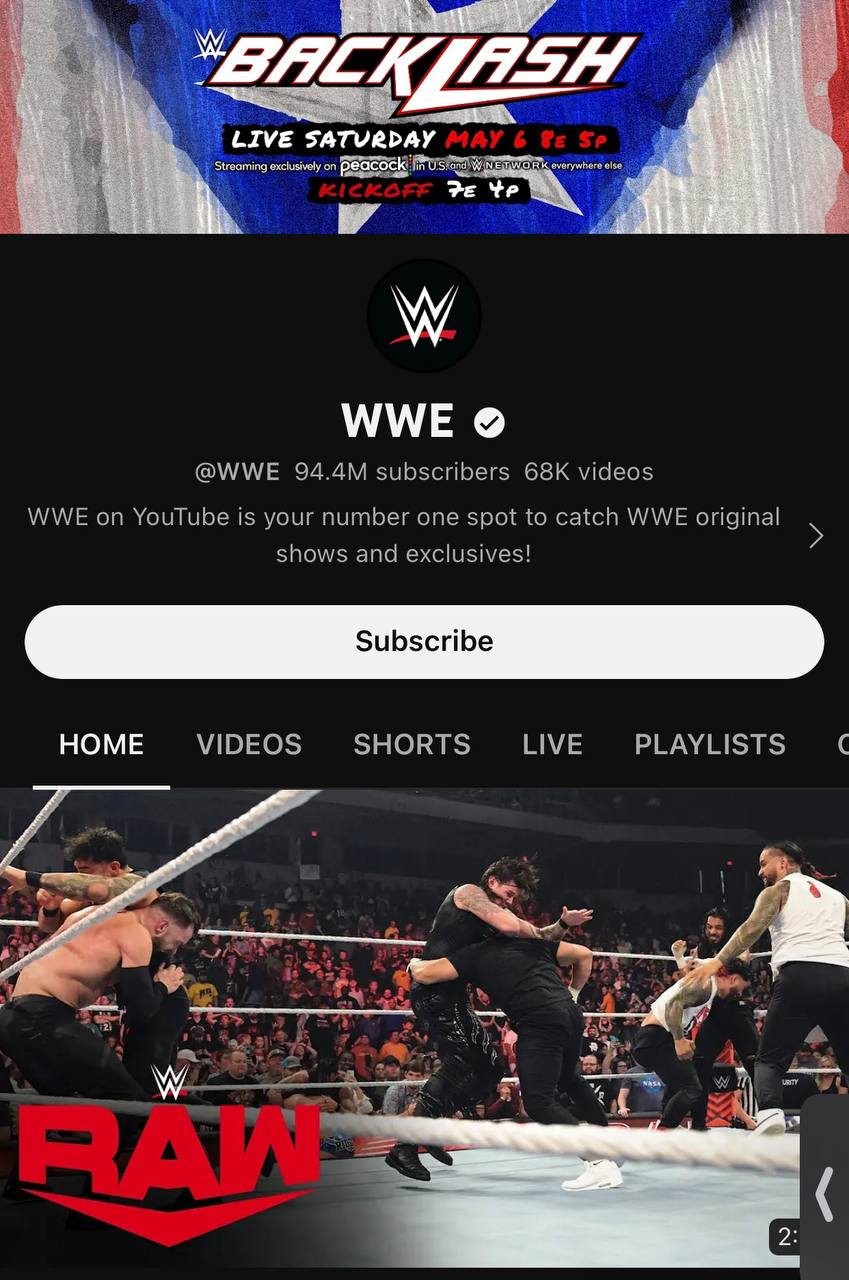Screen dimensions: 849x1280
Task: Switch to the Videos tab
Action: click(249, 744)
